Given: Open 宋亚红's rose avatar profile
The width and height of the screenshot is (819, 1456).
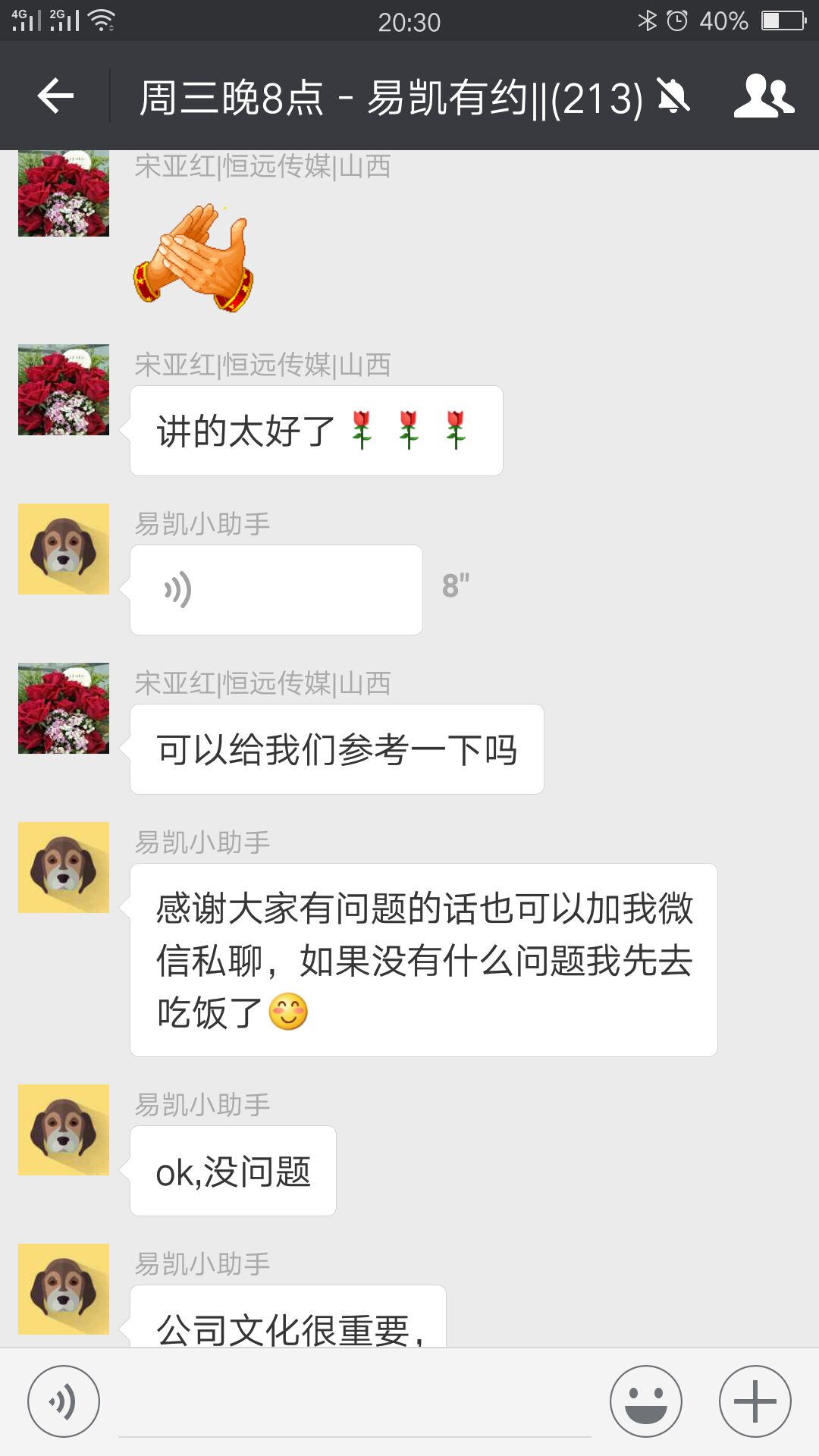Looking at the screenshot, I should click(x=64, y=391).
